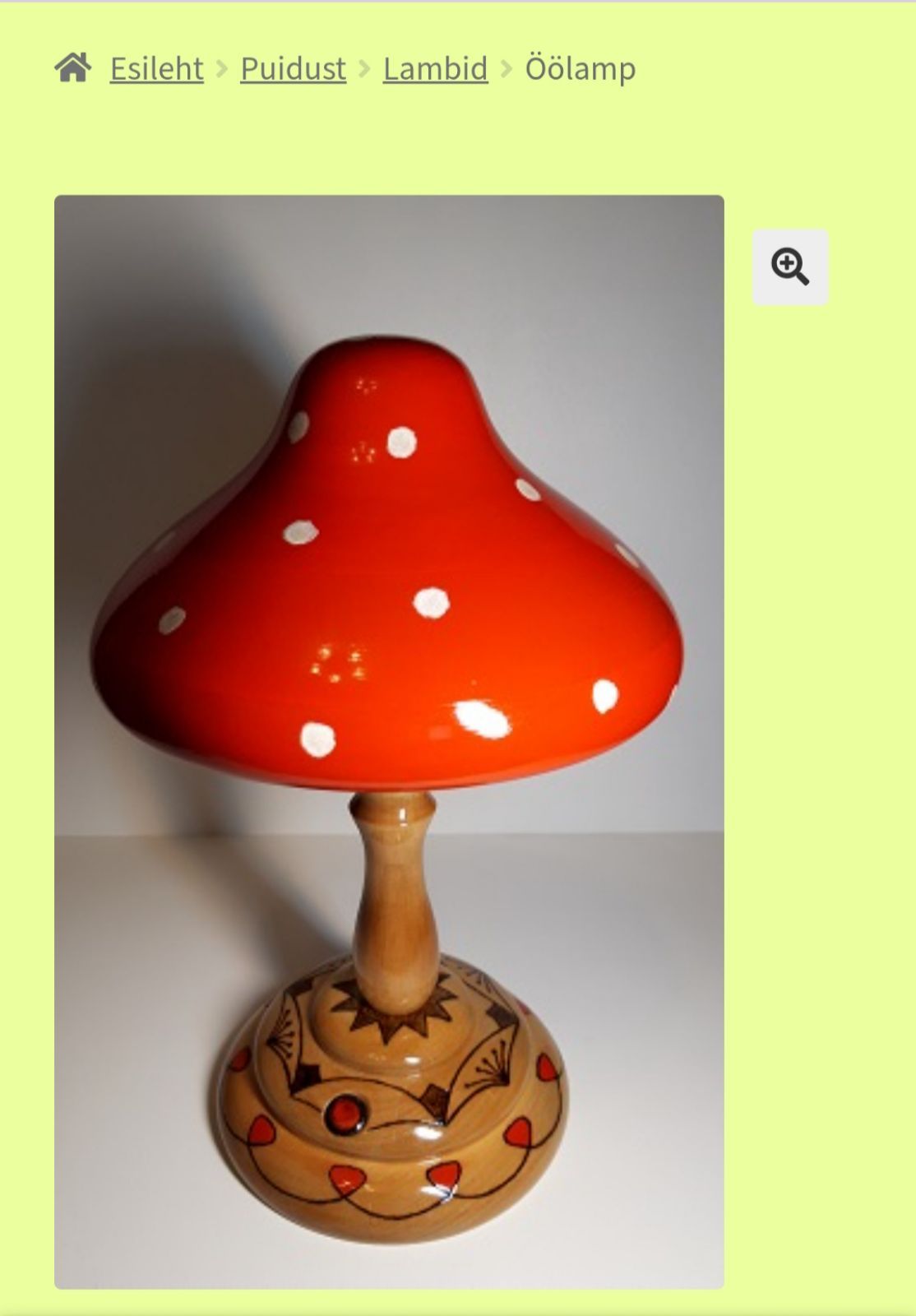The image size is (916, 1316).
Task: Tap the home icon in breadcrumbs
Action: pyautogui.click(x=73, y=67)
